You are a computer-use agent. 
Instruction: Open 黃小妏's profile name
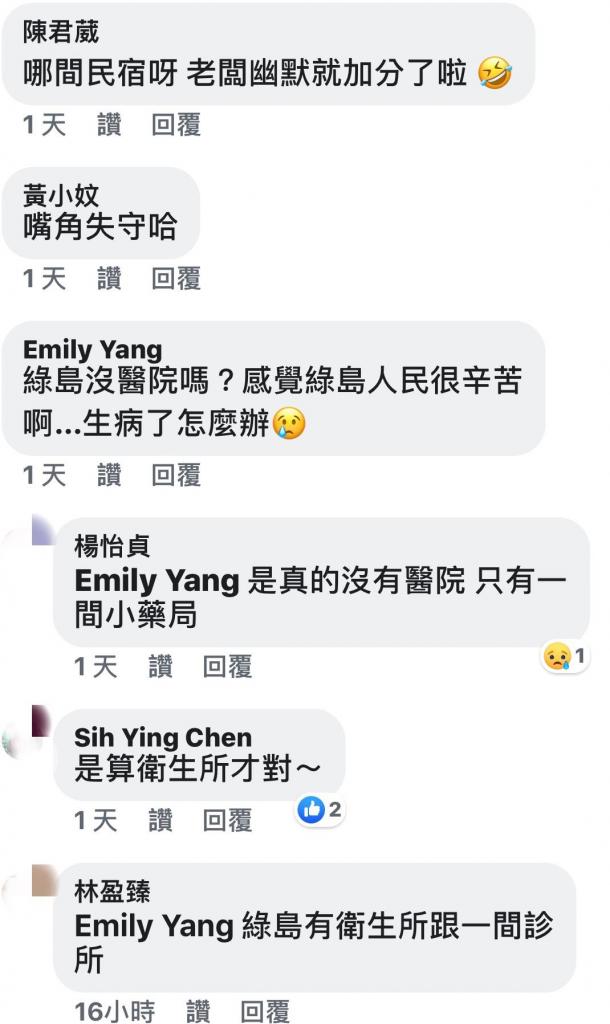click(61, 195)
